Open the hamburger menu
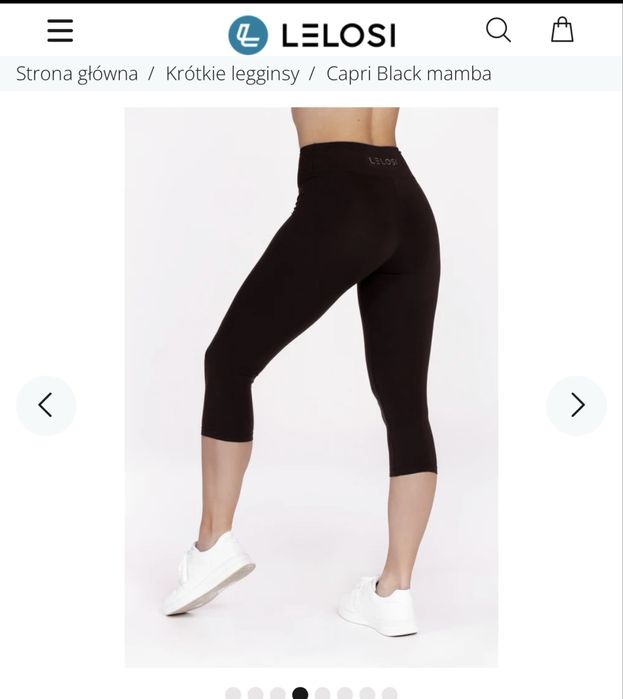623x699 pixels. point(60,31)
